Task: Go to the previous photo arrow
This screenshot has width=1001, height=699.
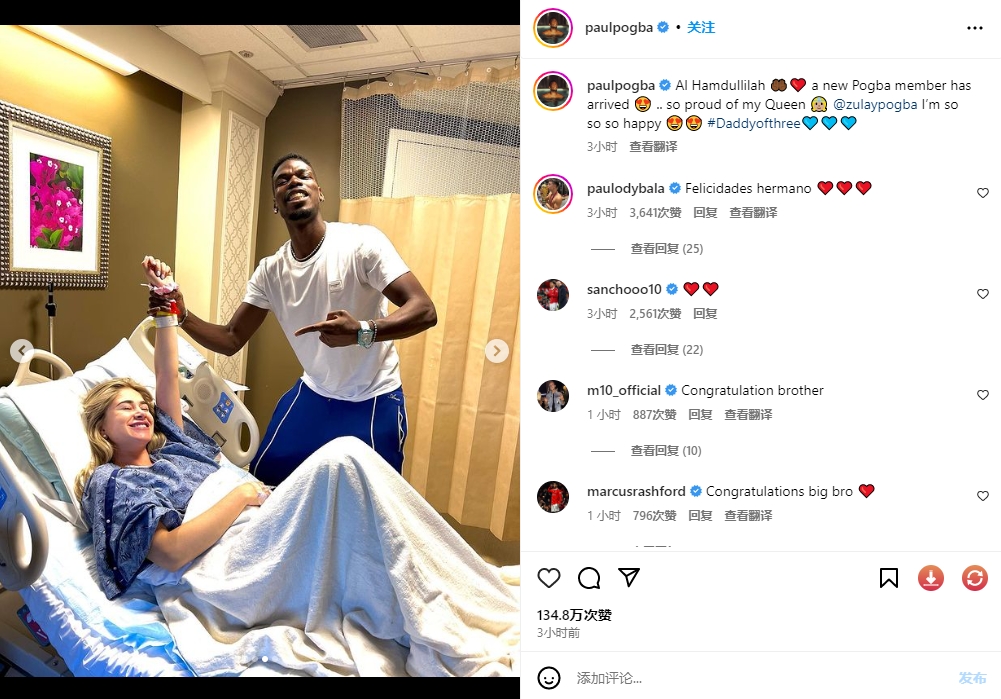Action: (x=22, y=351)
